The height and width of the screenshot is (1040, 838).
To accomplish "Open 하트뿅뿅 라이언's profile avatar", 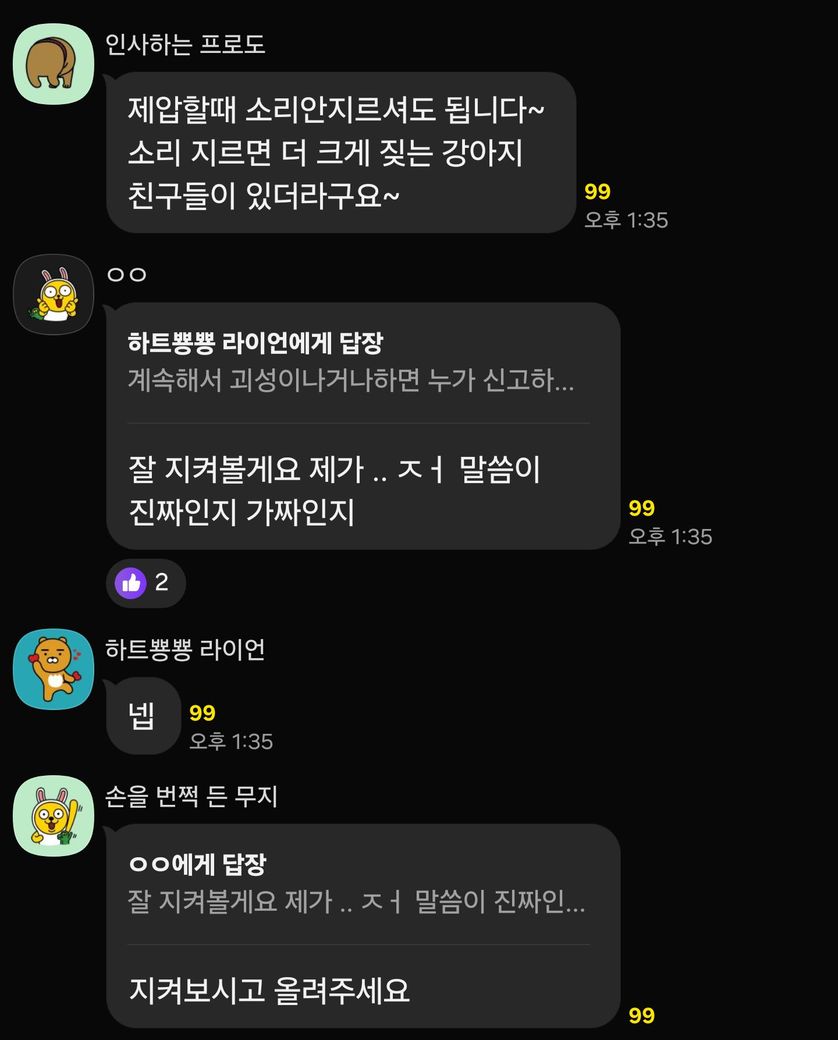I will click(53, 669).
